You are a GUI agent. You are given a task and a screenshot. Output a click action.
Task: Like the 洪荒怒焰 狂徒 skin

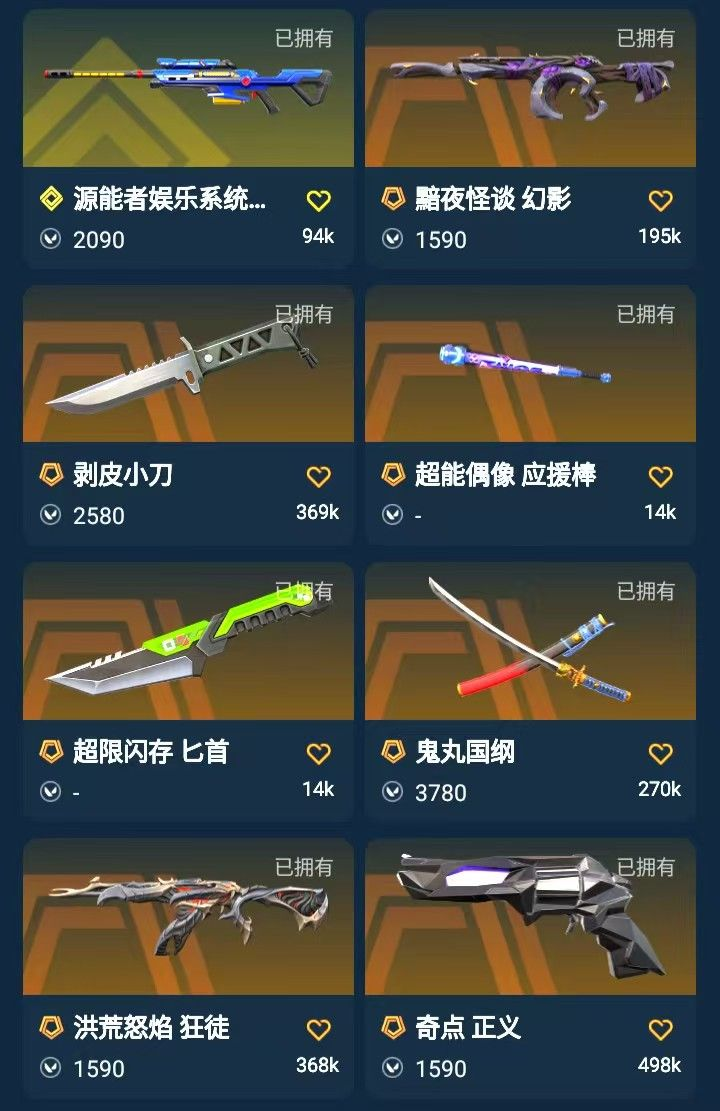(x=318, y=1030)
